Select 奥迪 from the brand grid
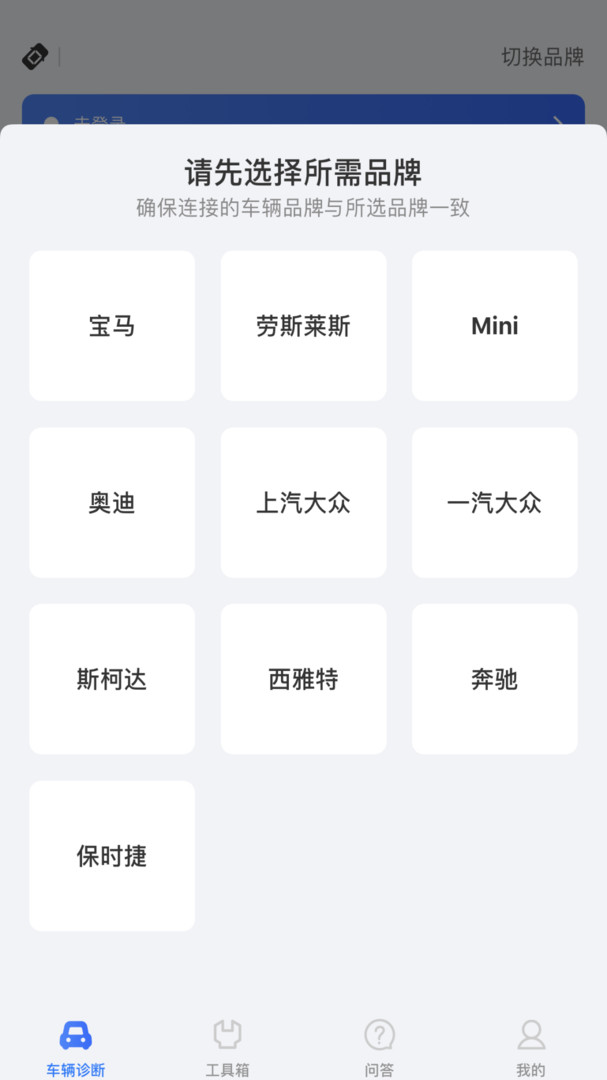Image resolution: width=607 pixels, height=1080 pixels. tap(112, 503)
